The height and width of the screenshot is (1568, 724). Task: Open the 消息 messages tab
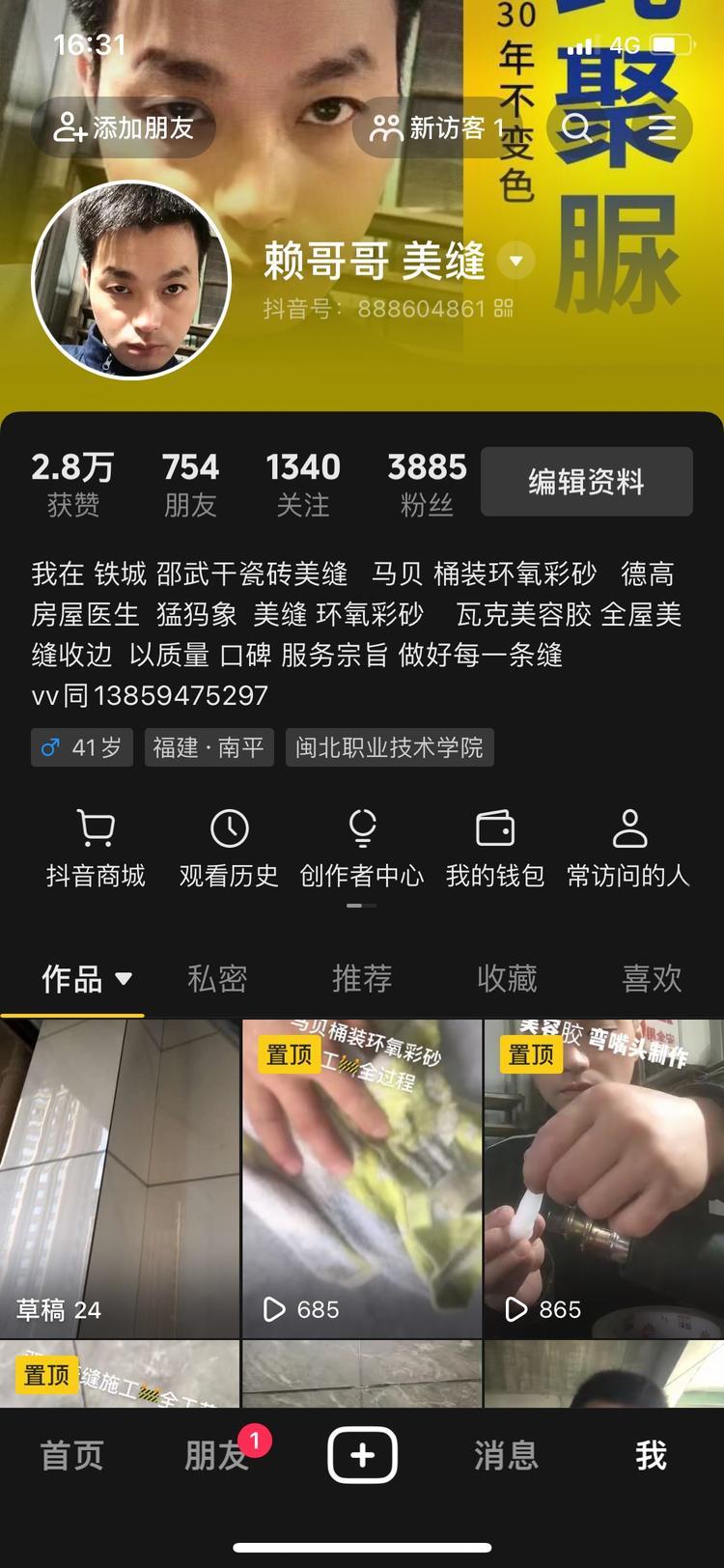coord(506,1455)
